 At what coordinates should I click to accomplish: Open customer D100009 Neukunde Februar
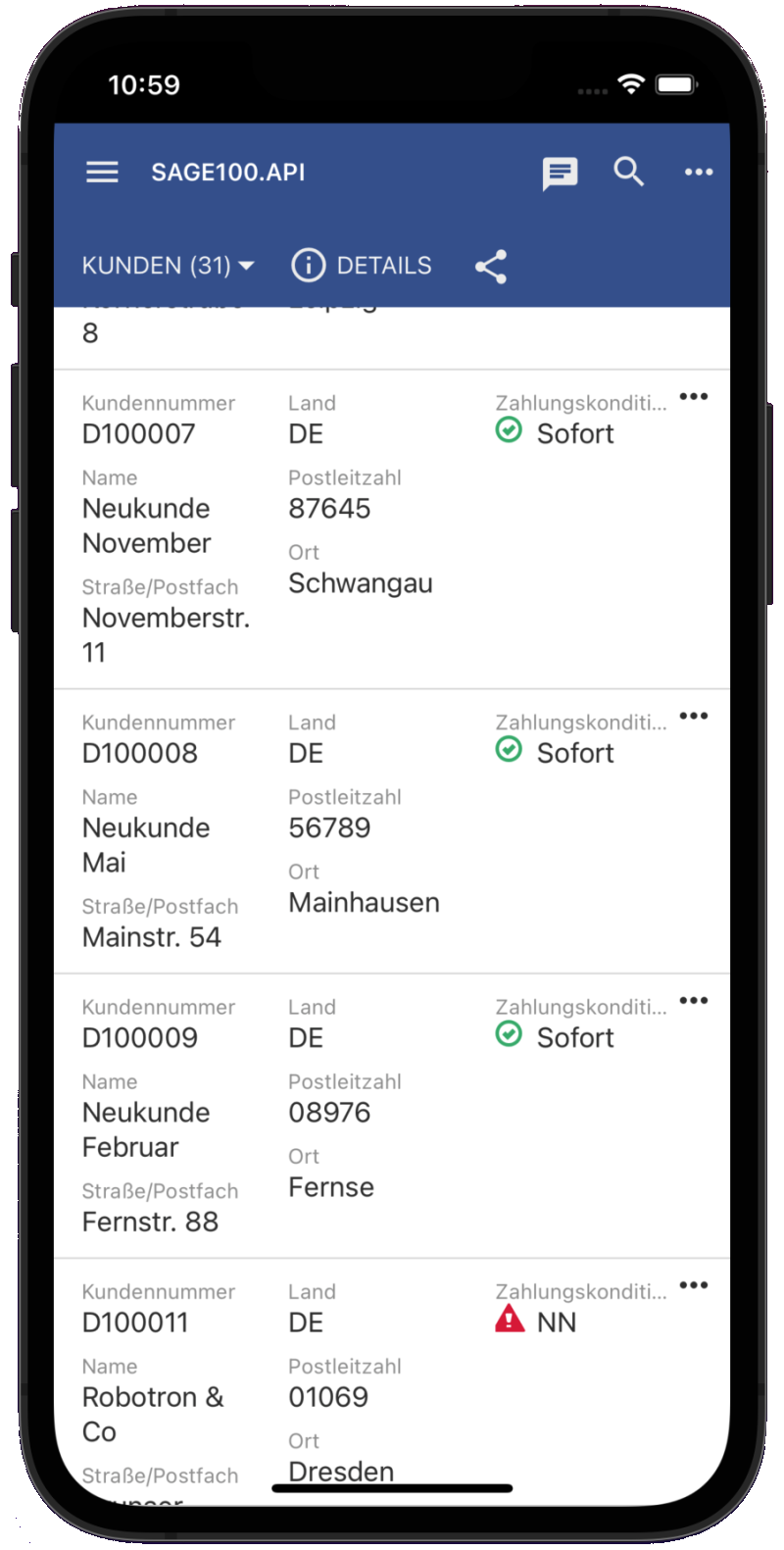click(x=392, y=1117)
